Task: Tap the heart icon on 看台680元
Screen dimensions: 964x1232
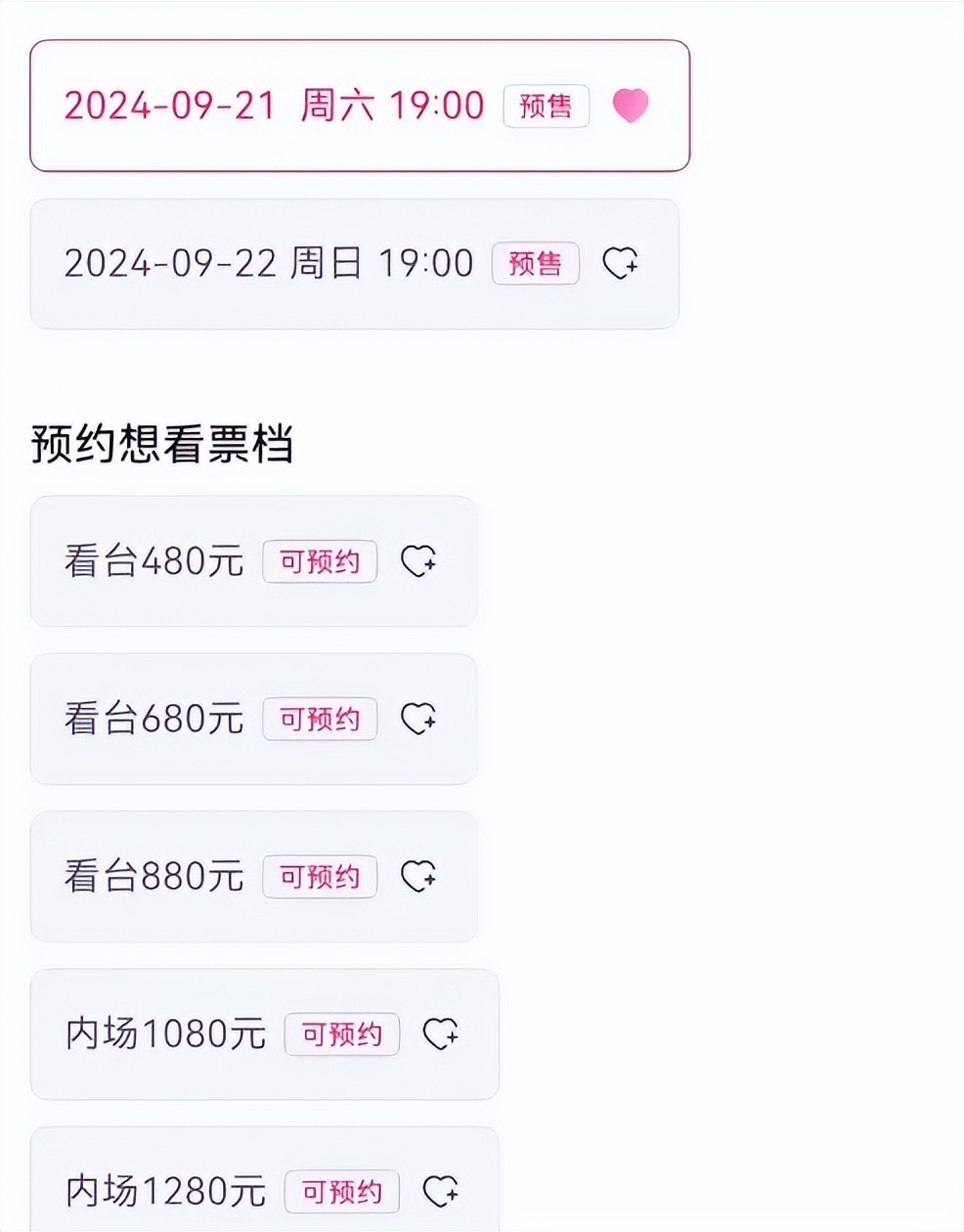Action: 418,719
